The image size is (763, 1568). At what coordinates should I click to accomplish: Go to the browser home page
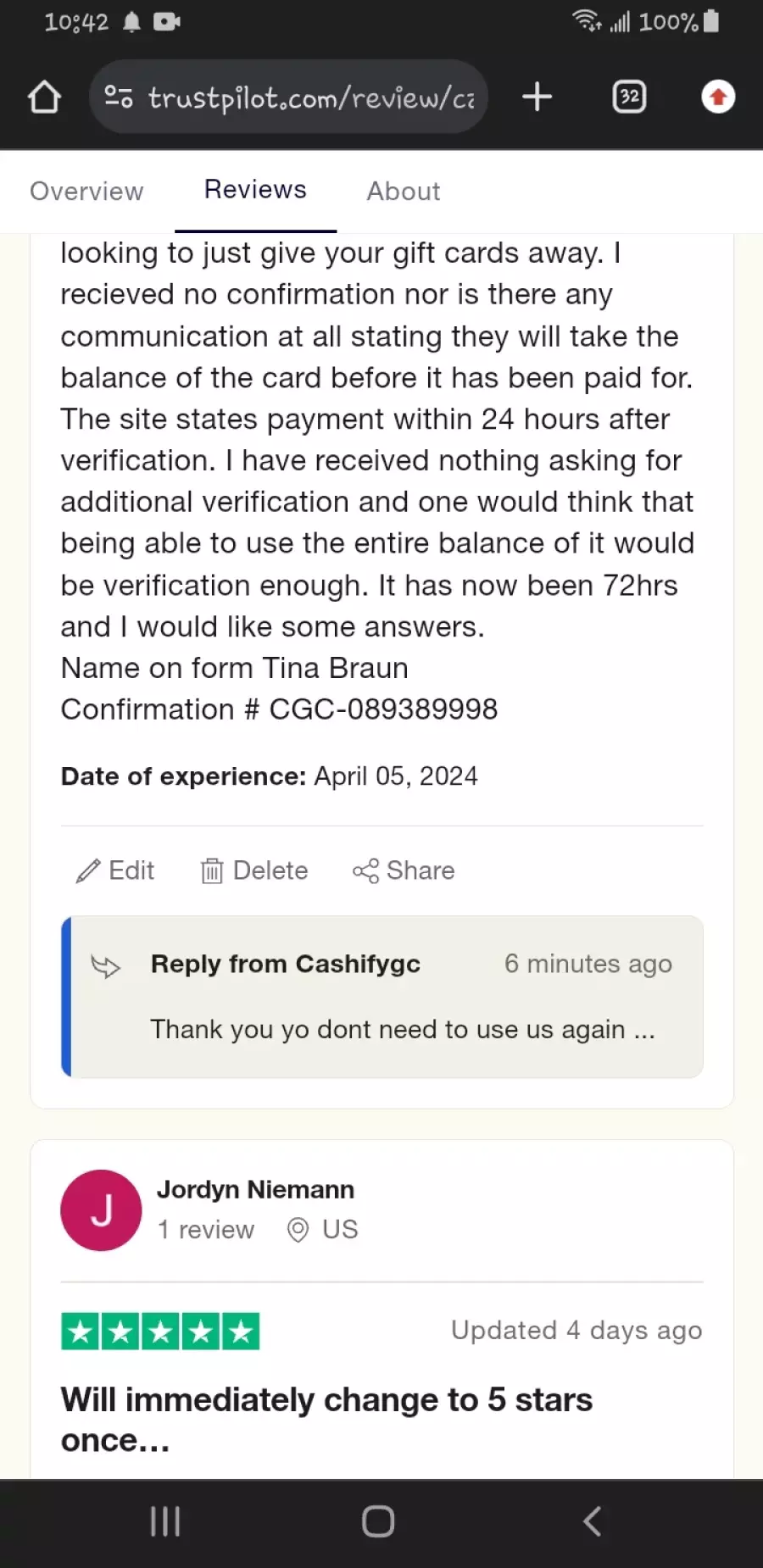click(44, 97)
